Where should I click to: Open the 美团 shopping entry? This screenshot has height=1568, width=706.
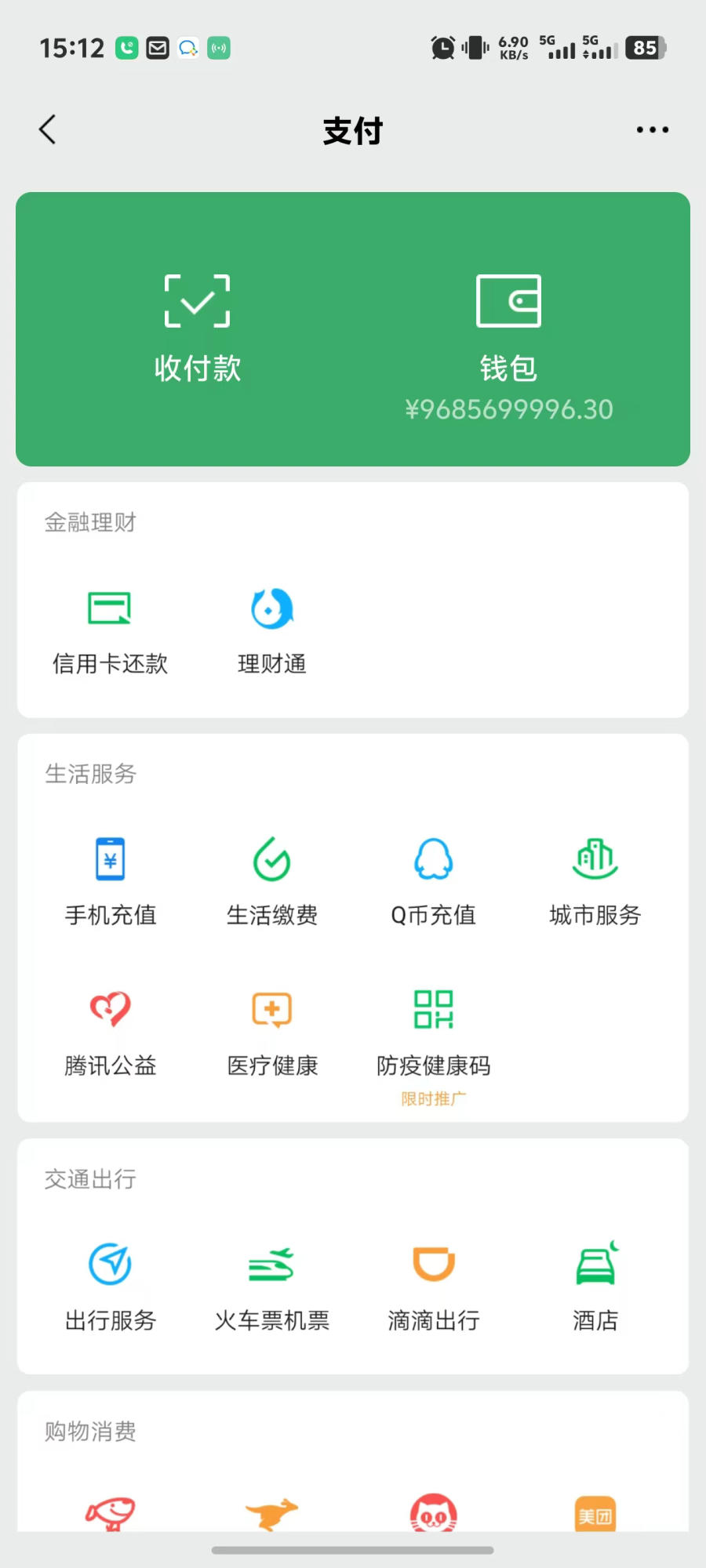click(595, 1513)
